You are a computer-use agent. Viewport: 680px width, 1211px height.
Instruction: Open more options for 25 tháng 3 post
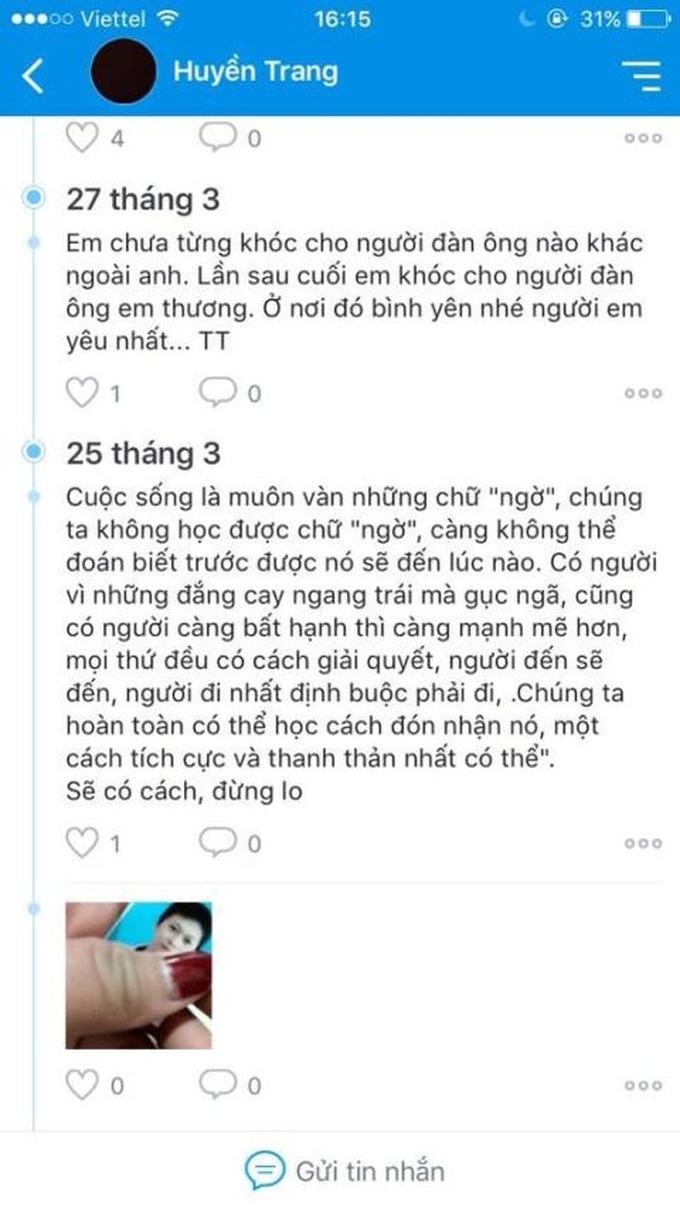(x=643, y=844)
